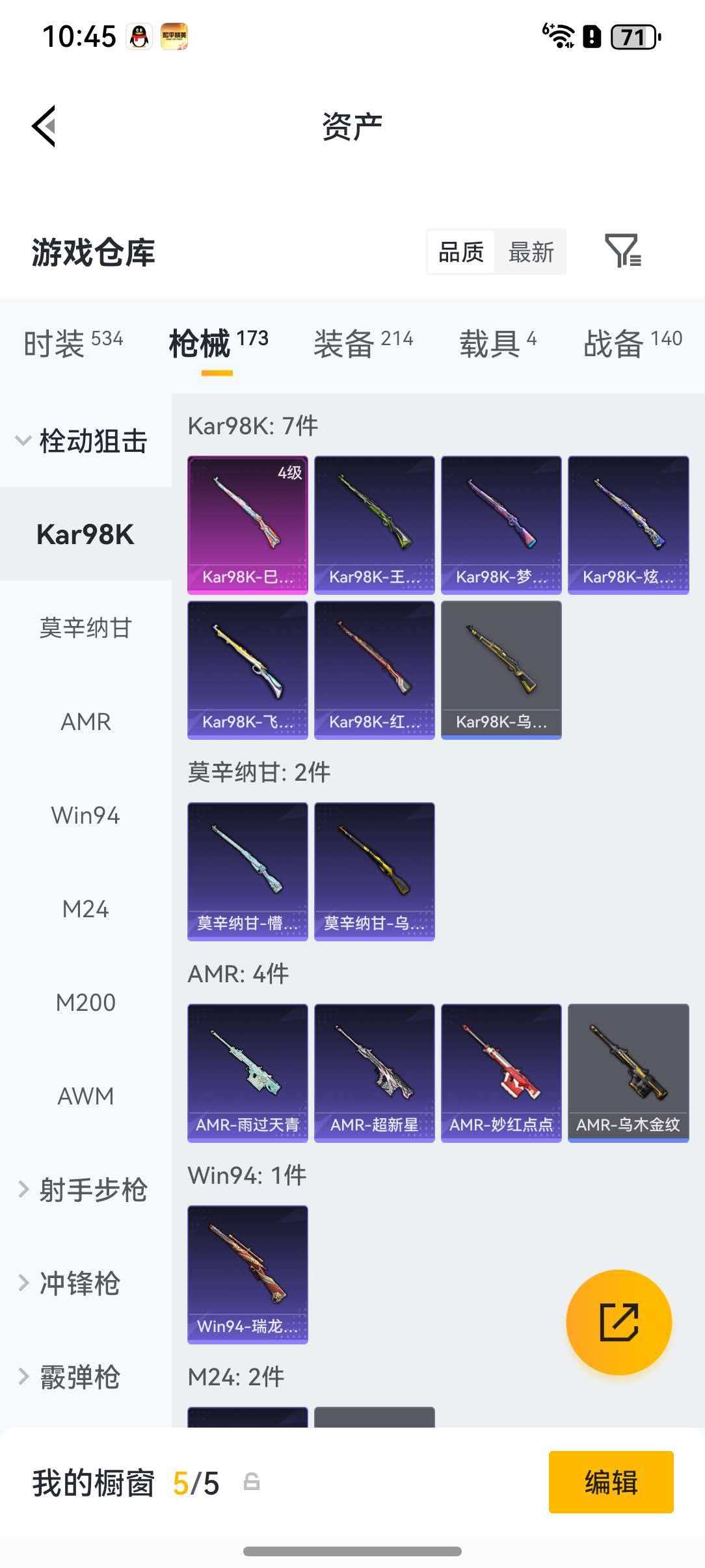Switch sorting to 最新

tap(531, 252)
